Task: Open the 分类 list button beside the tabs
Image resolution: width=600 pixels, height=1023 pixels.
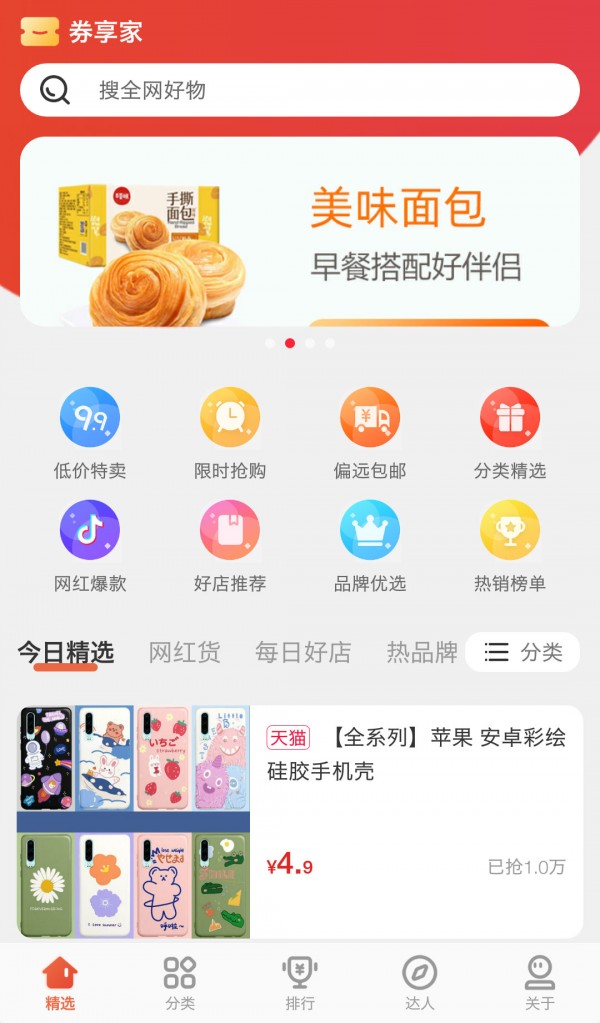Action: coord(523,653)
